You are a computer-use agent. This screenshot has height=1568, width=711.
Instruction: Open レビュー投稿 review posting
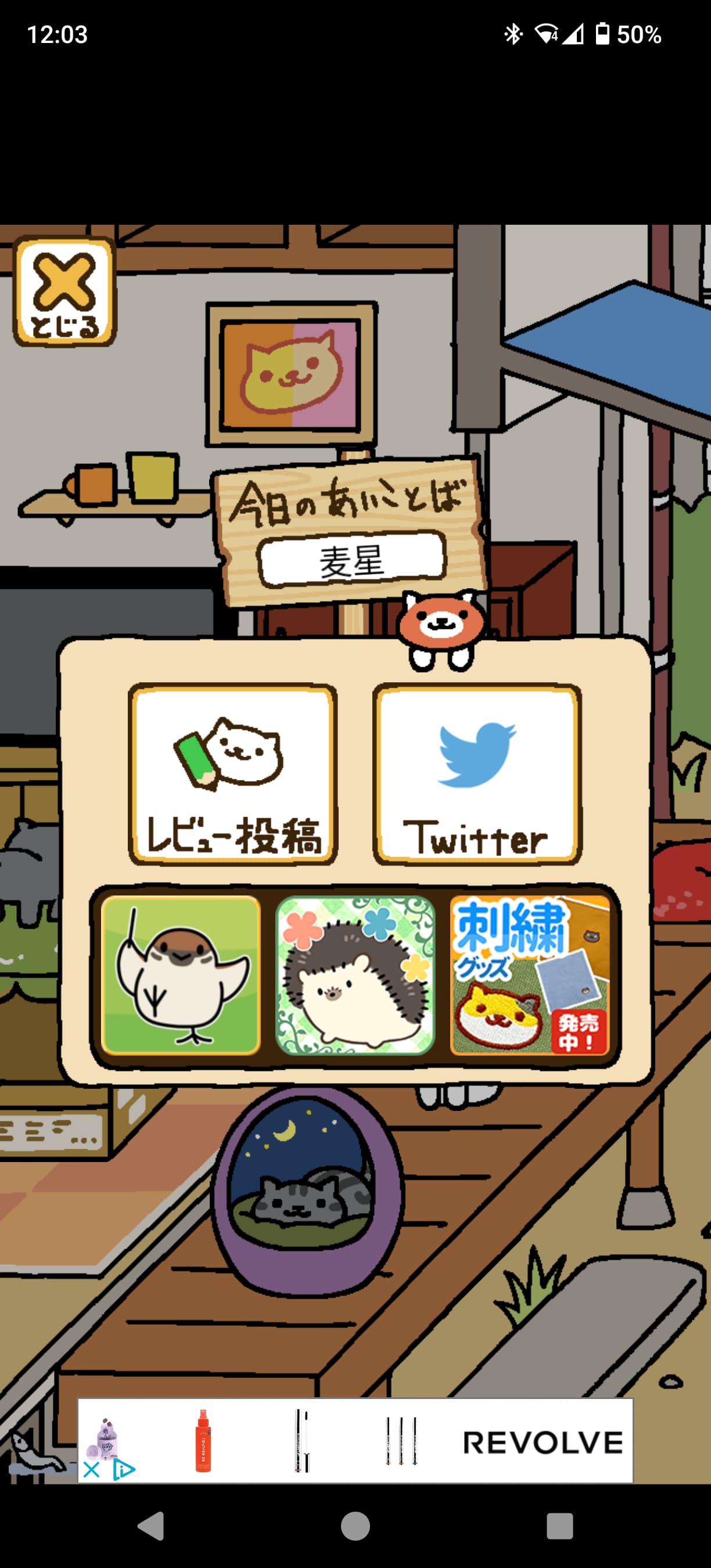[x=233, y=774]
